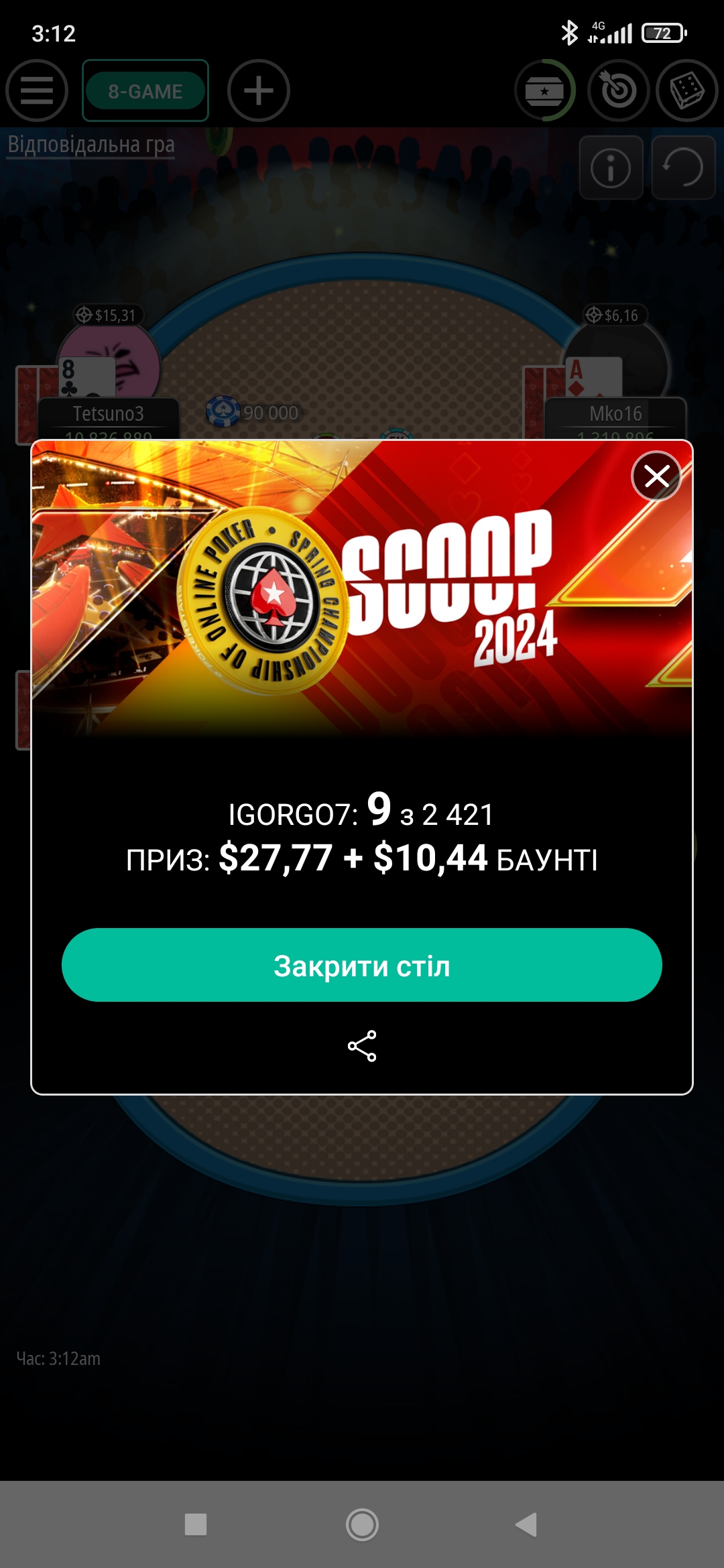
Task: Open the hamburger main menu
Action: (x=37, y=90)
